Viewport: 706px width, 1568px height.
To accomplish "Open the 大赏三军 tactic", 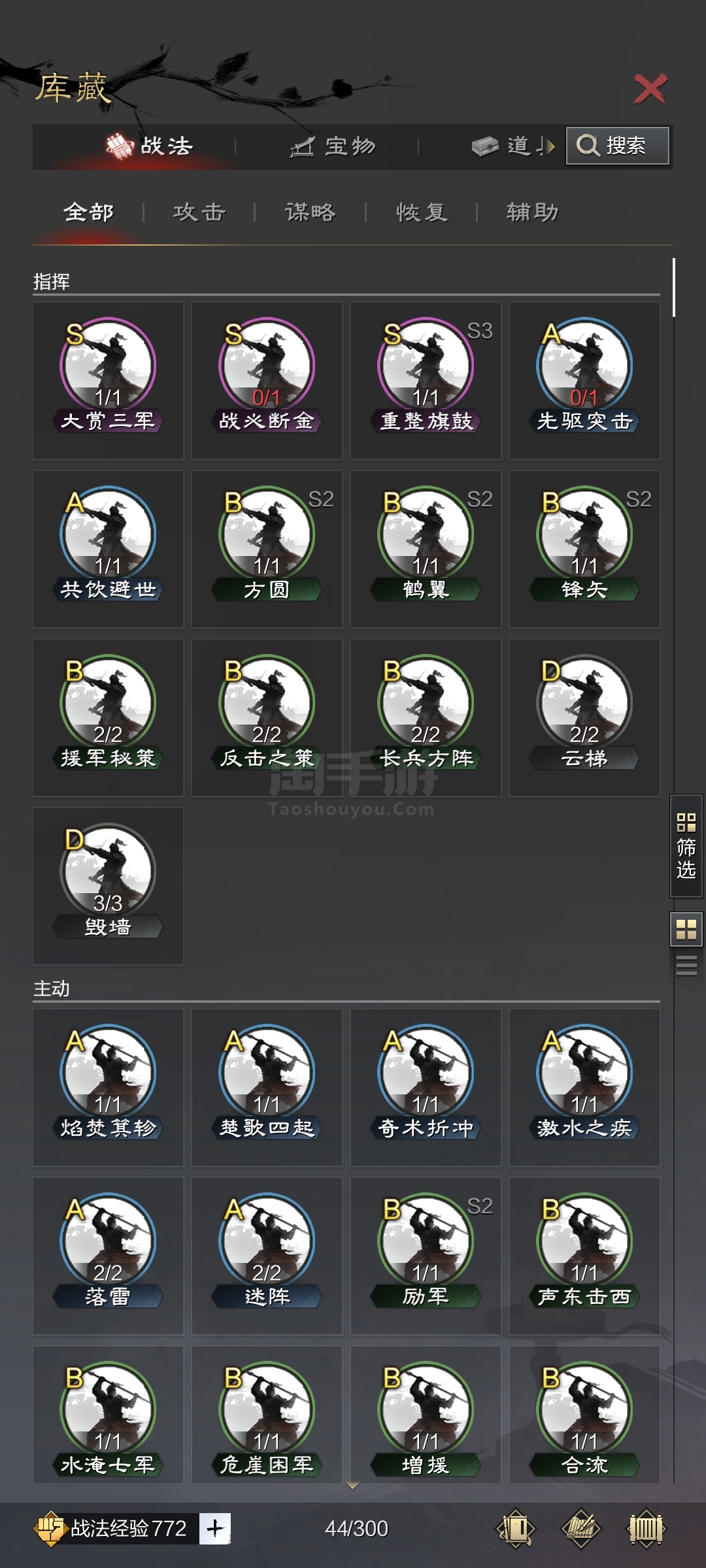I will pyautogui.click(x=109, y=380).
